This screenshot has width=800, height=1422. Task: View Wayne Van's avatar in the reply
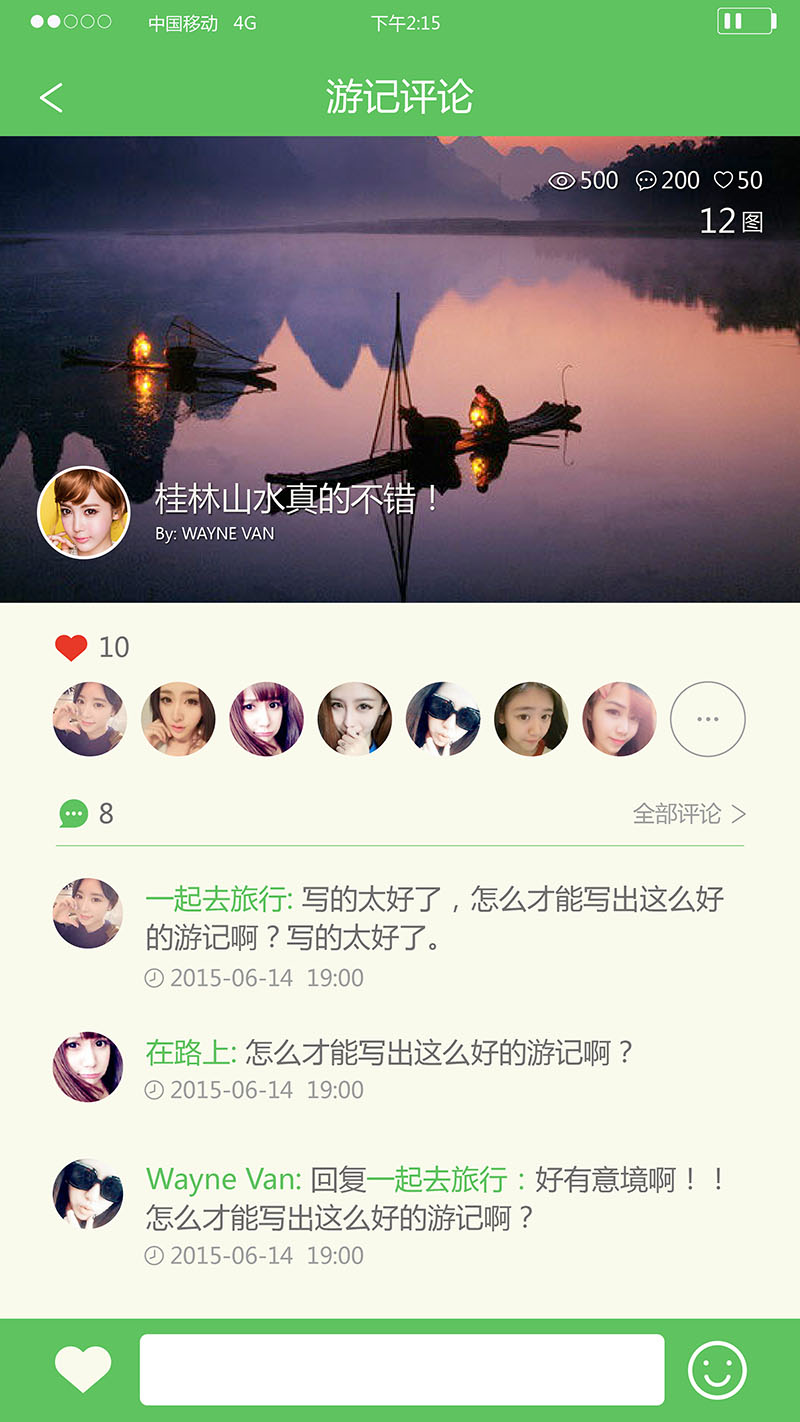tap(88, 1193)
